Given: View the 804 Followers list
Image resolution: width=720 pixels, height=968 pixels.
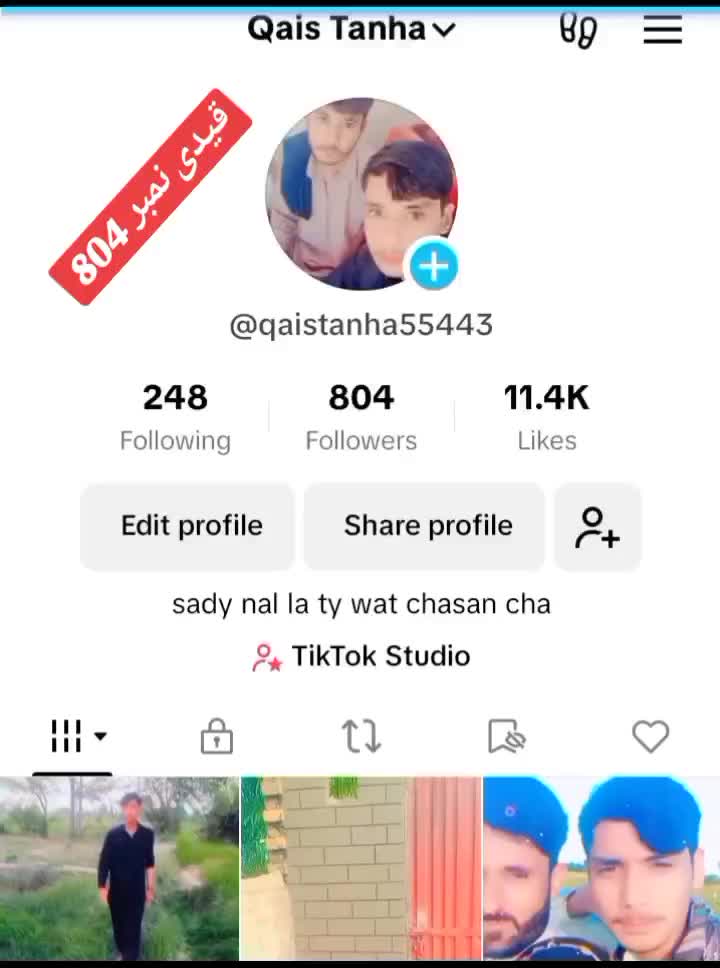Looking at the screenshot, I should click(361, 416).
